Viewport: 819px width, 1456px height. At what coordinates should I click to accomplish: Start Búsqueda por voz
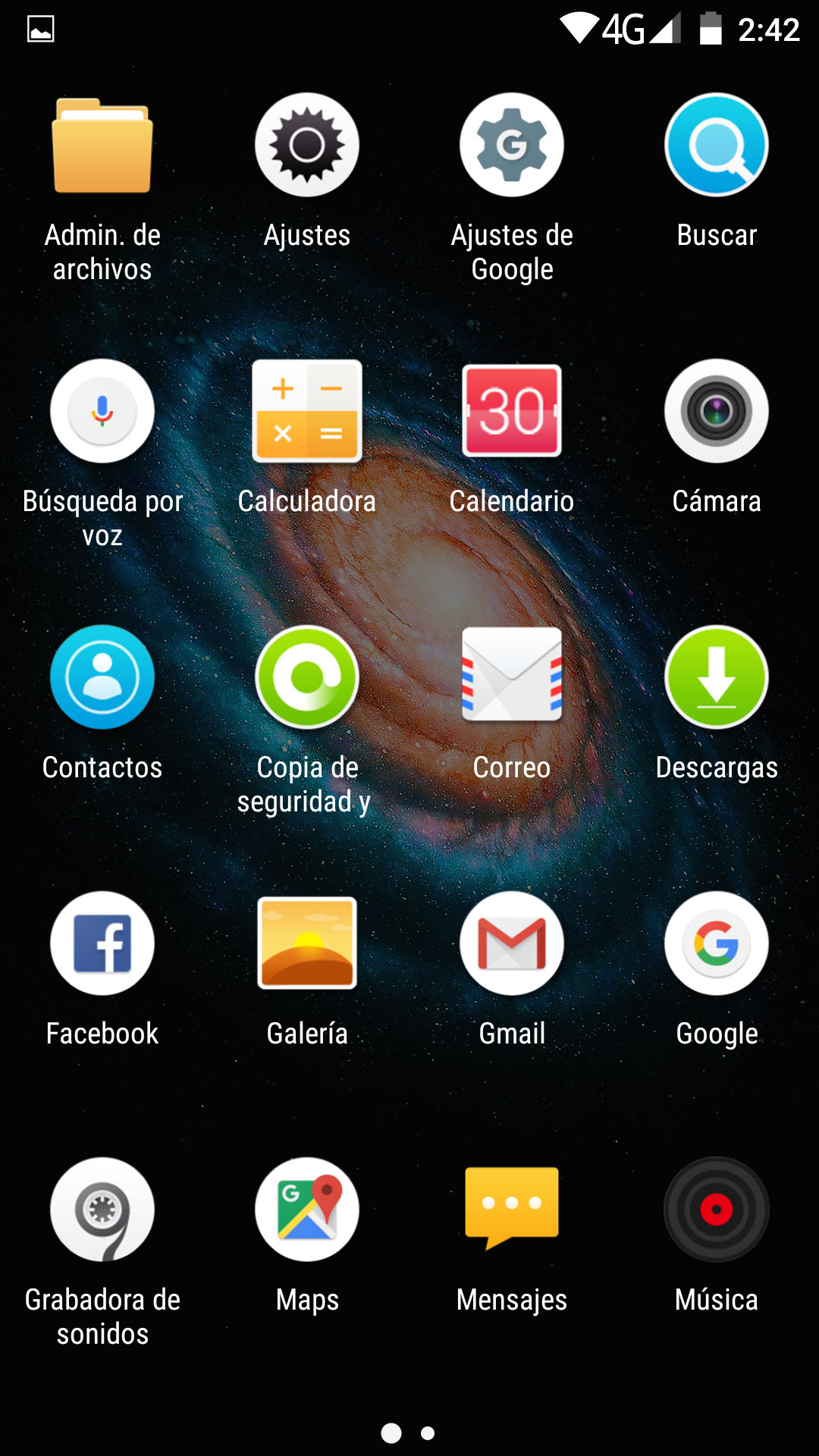coord(102,411)
